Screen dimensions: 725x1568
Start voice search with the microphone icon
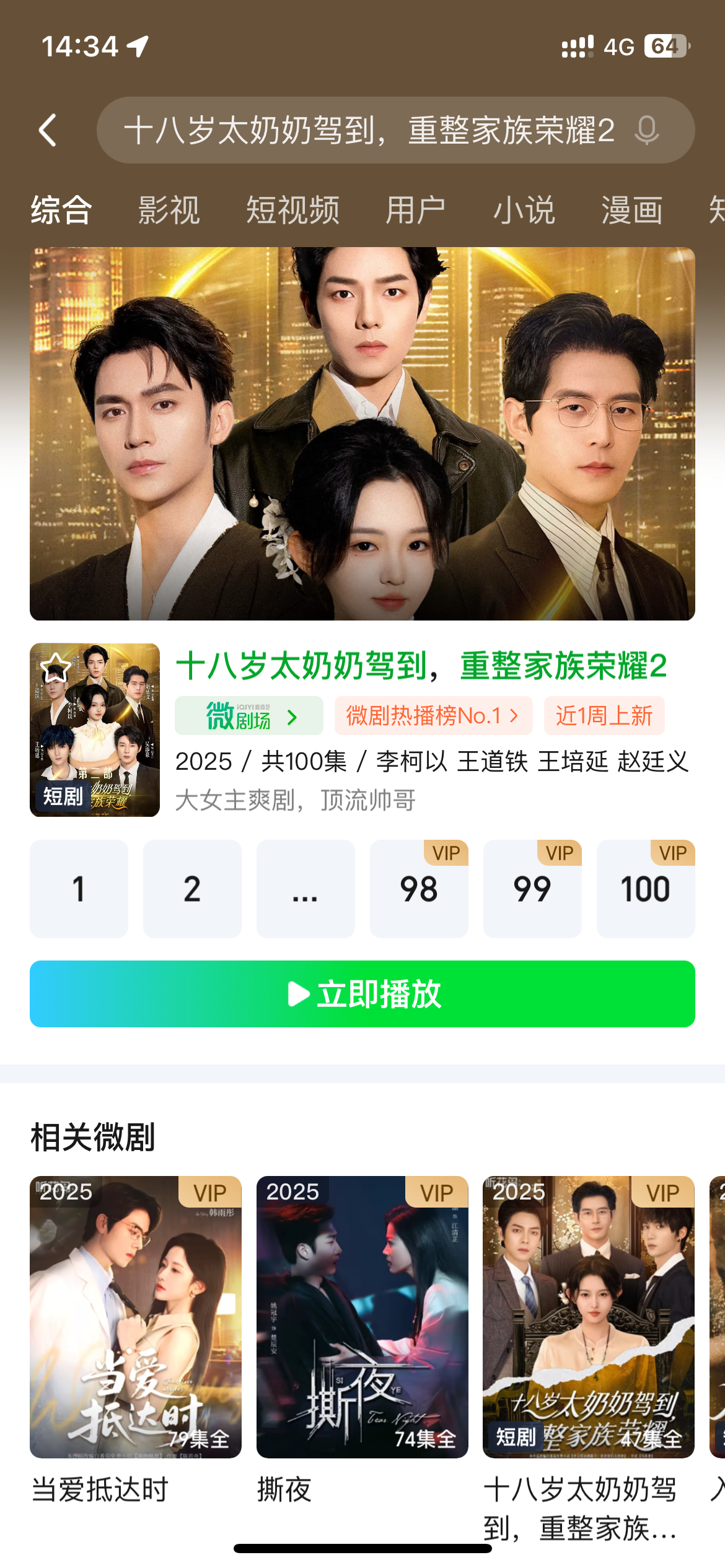coord(647,131)
